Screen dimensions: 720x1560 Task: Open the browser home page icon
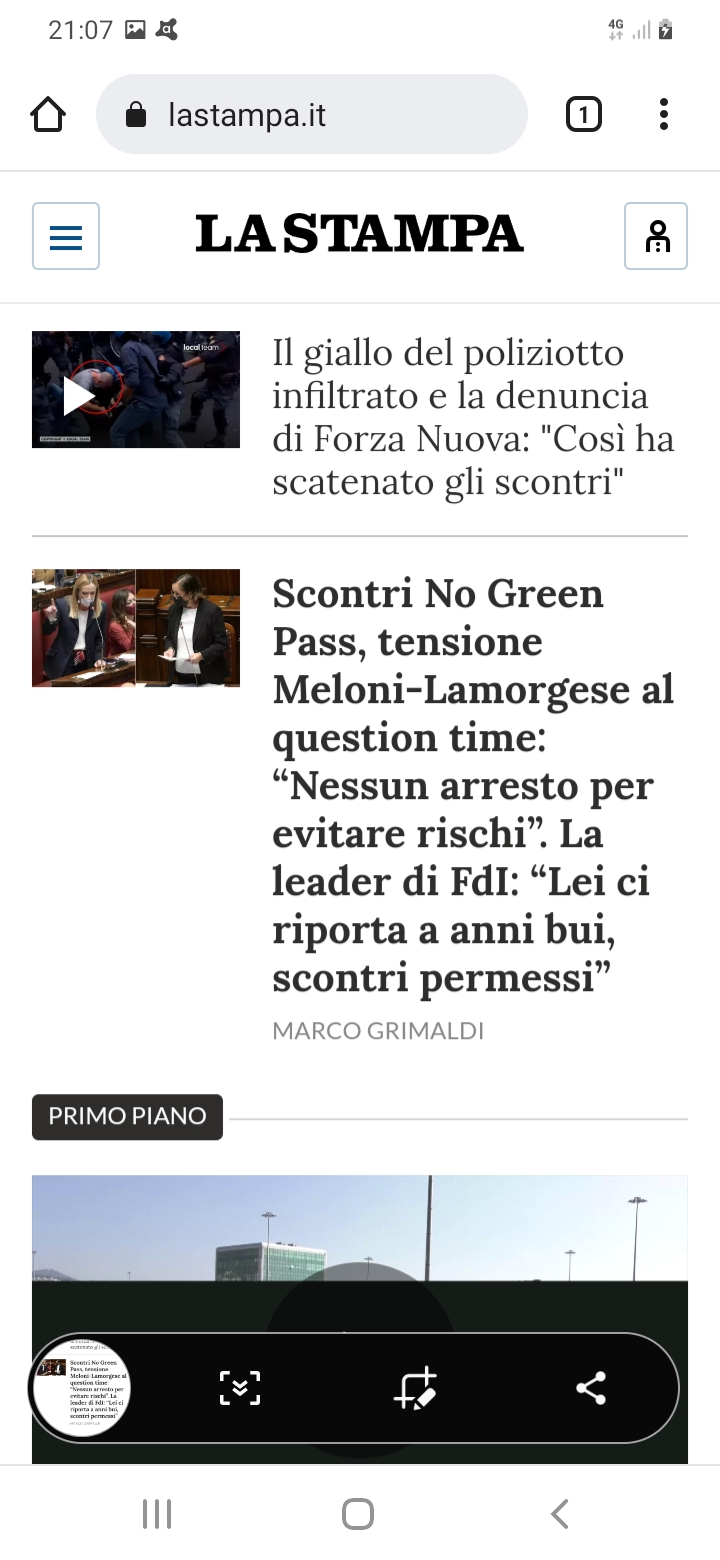pyautogui.click(x=48, y=115)
